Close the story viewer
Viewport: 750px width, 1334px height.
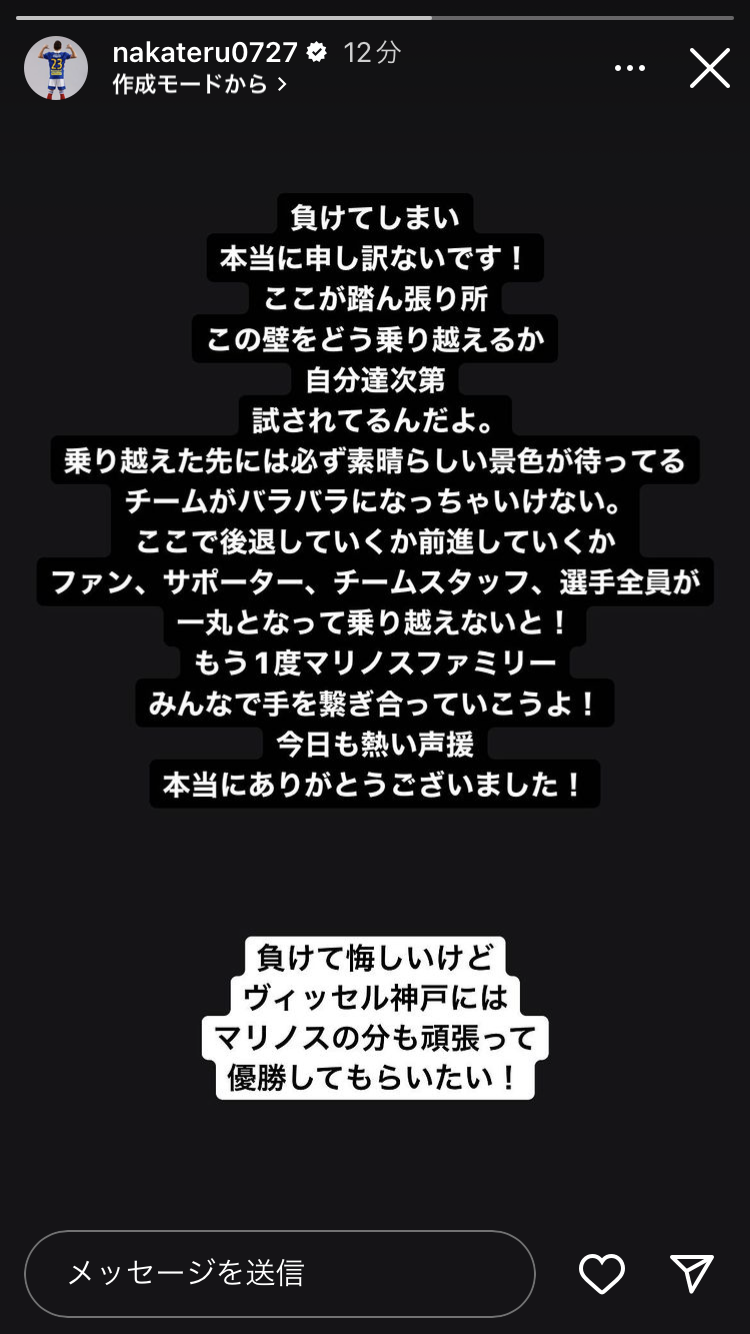(709, 68)
